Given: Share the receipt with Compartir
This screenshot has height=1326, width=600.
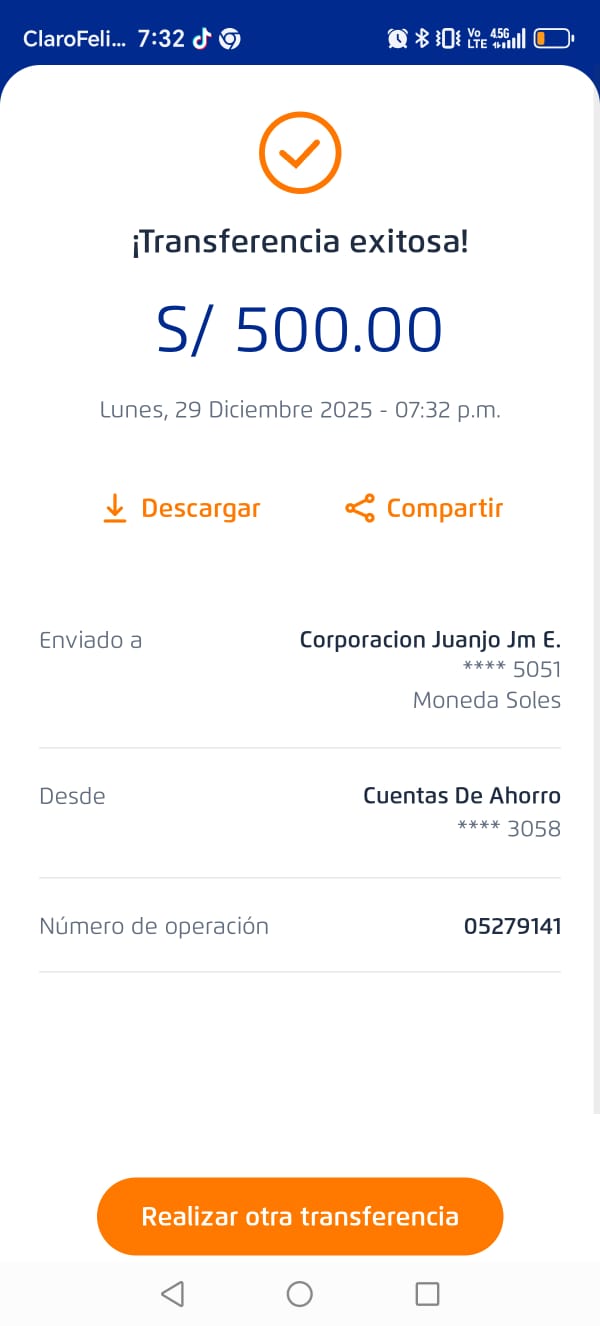Looking at the screenshot, I should 424,508.
